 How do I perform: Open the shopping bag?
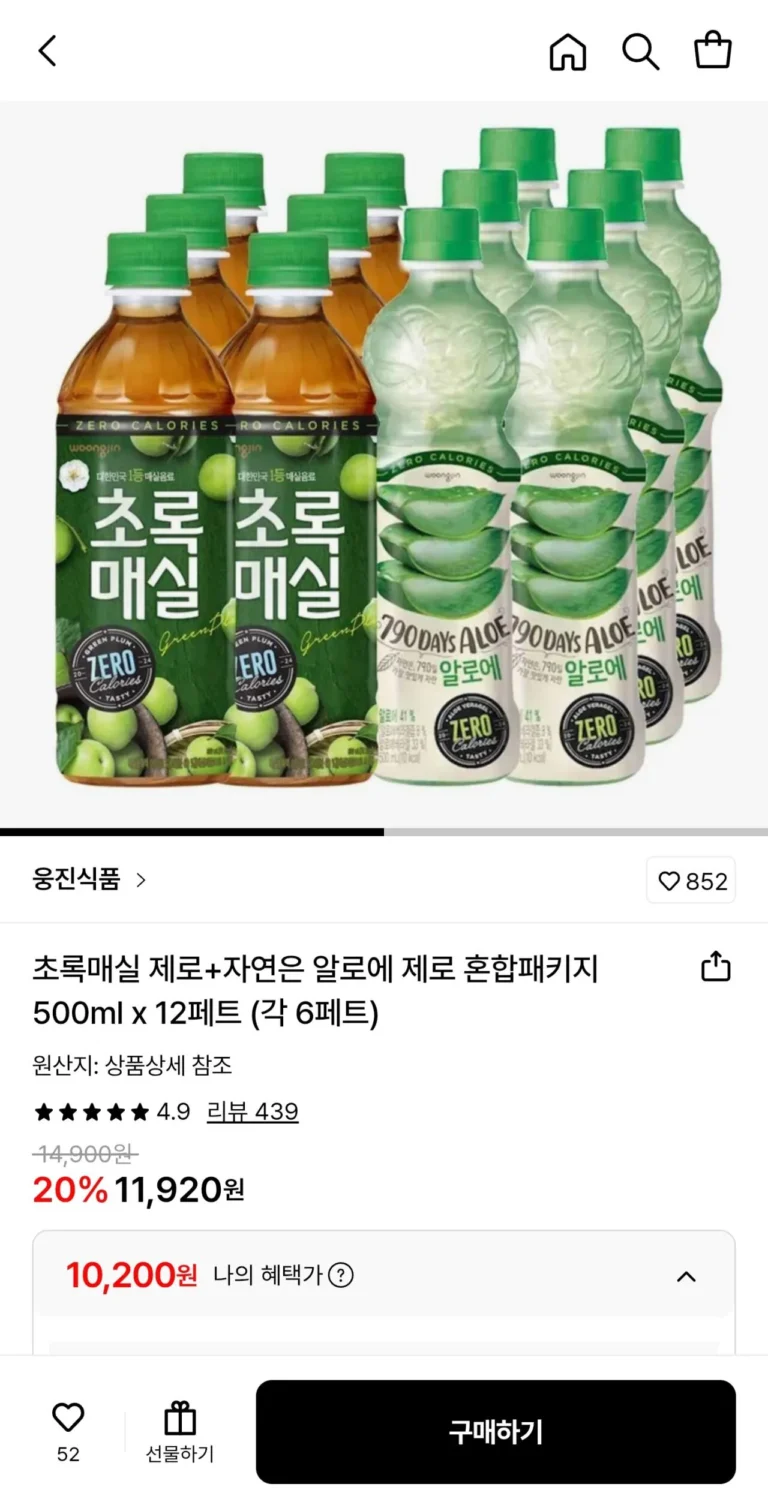[713, 51]
